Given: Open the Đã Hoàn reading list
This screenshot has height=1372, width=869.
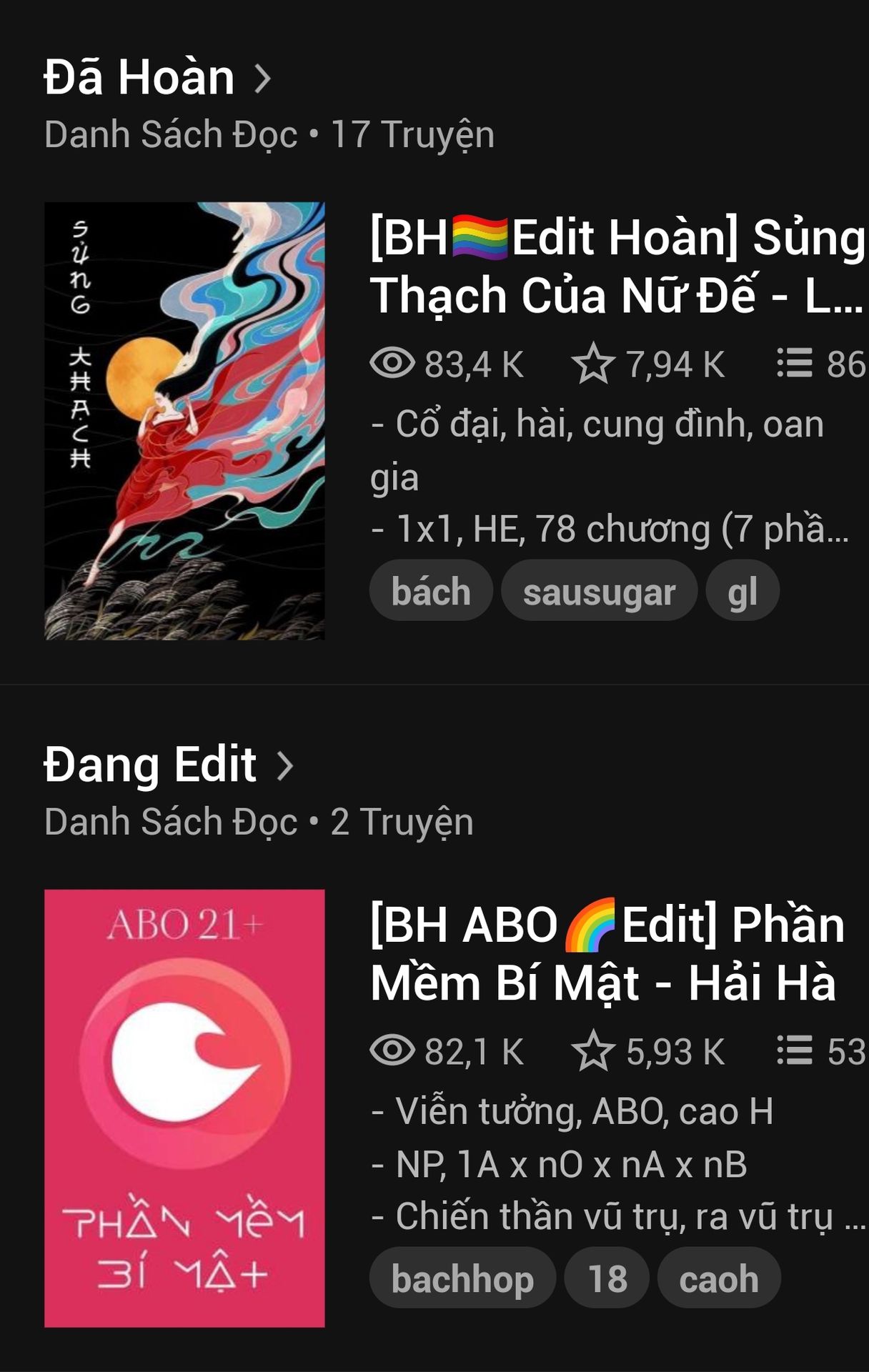Looking at the screenshot, I should point(157,77).
